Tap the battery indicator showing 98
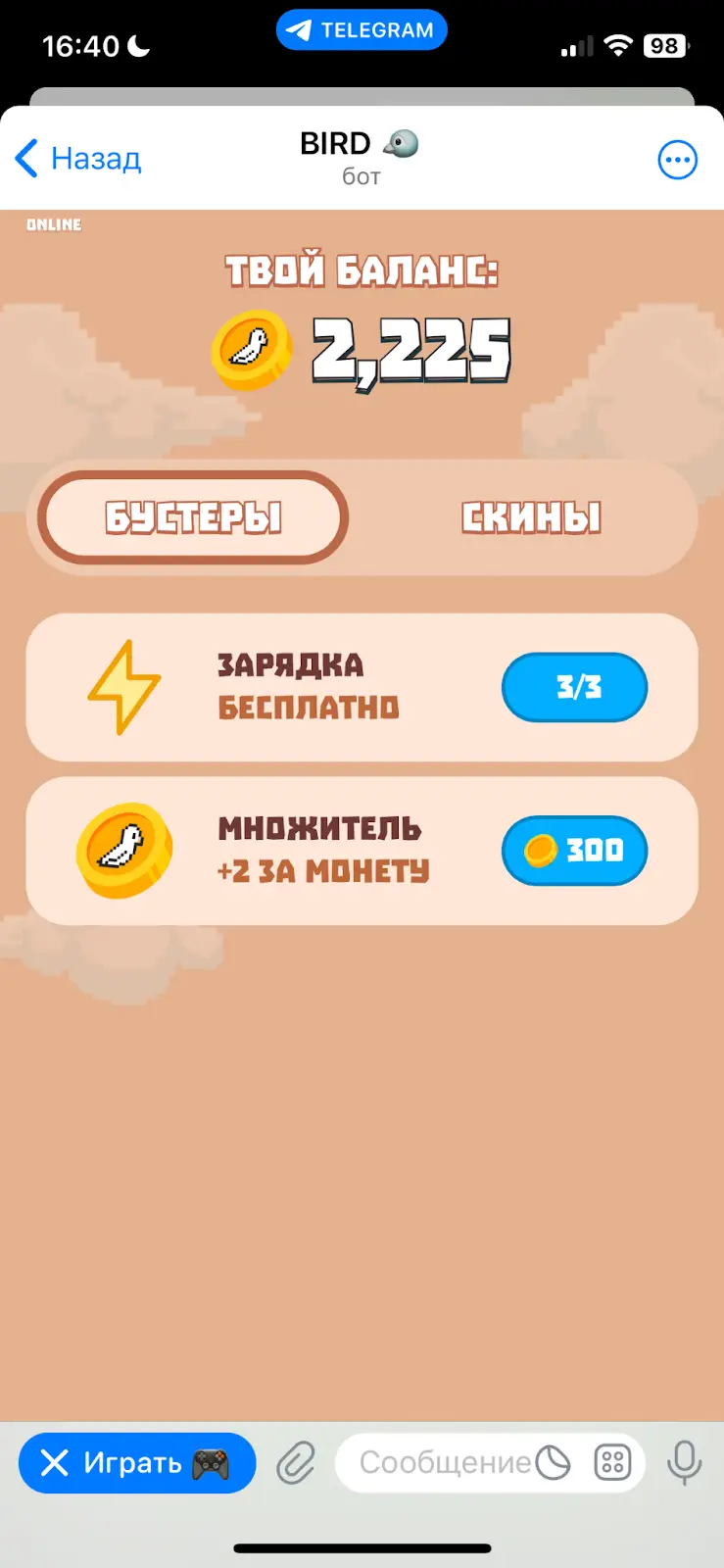Viewport: 724px width, 1568px height. point(664,45)
